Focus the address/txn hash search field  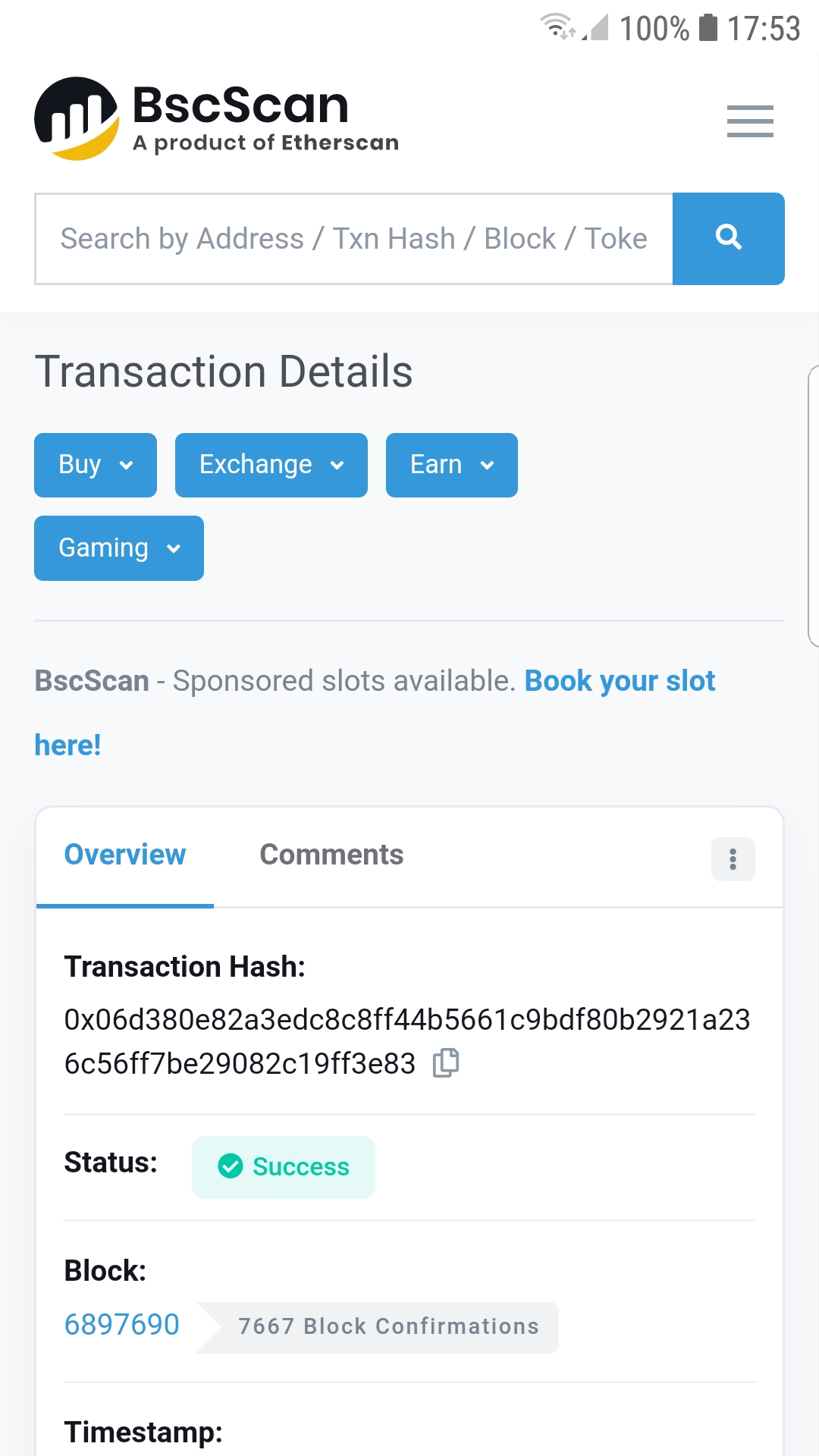coord(354,239)
